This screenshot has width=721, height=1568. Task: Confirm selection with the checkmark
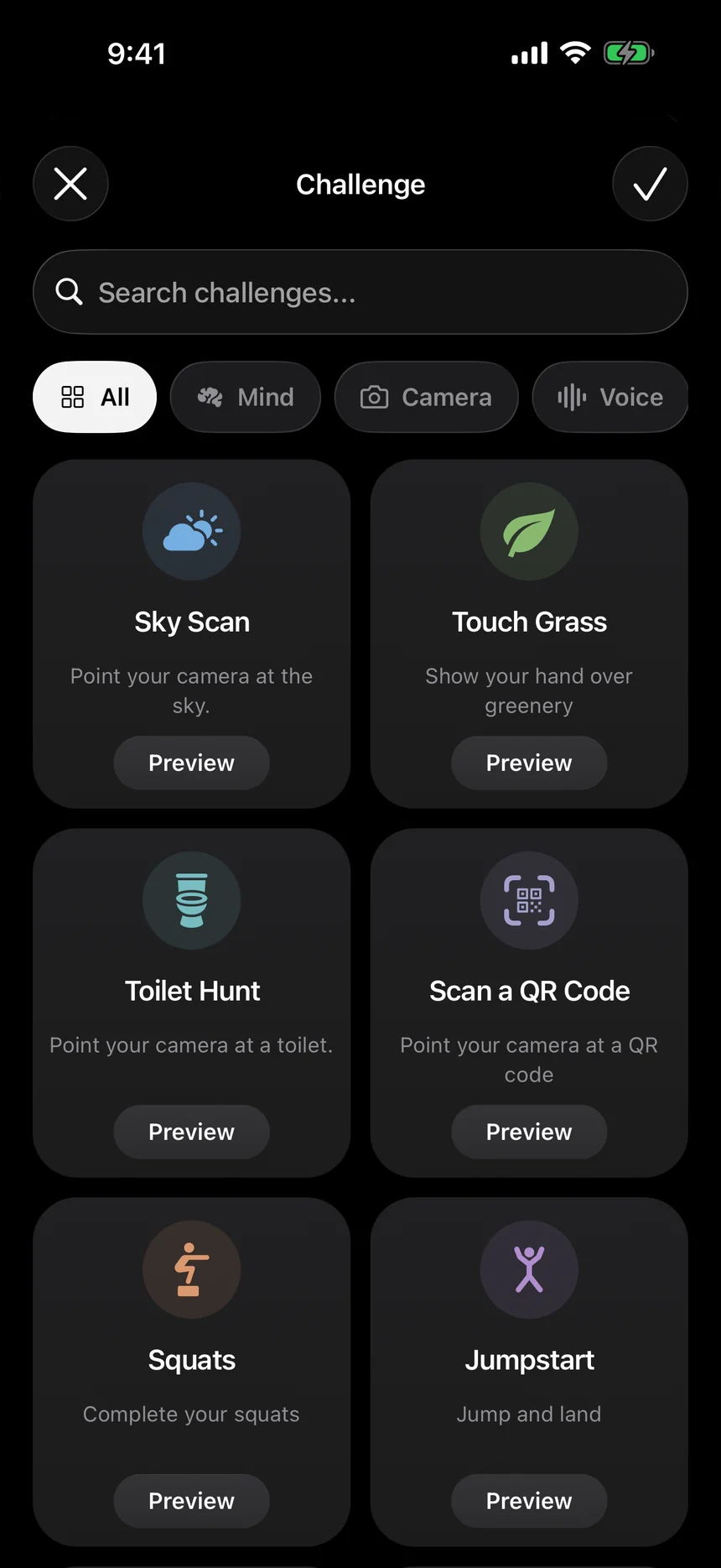[650, 184]
